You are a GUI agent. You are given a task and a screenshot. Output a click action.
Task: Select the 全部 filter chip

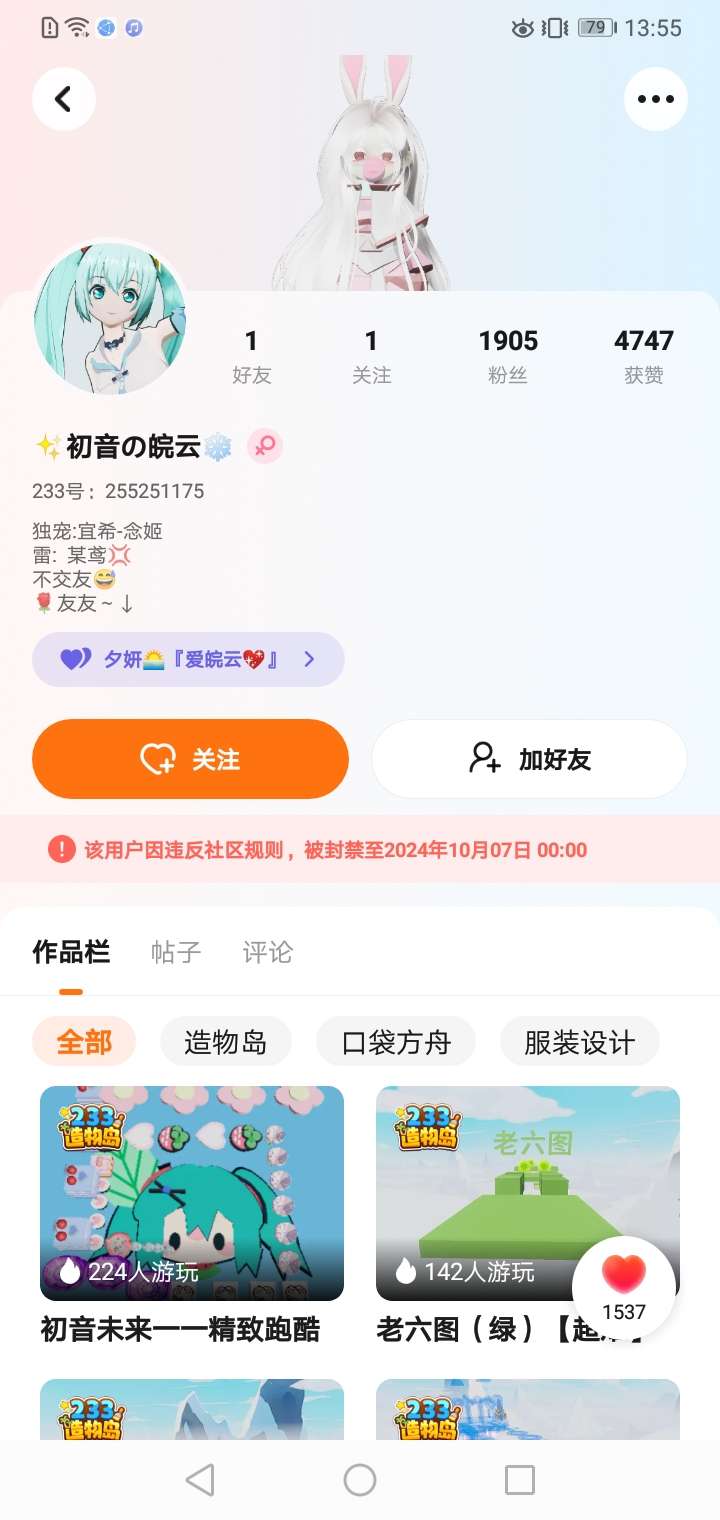pyautogui.click(x=84, y=1042)
